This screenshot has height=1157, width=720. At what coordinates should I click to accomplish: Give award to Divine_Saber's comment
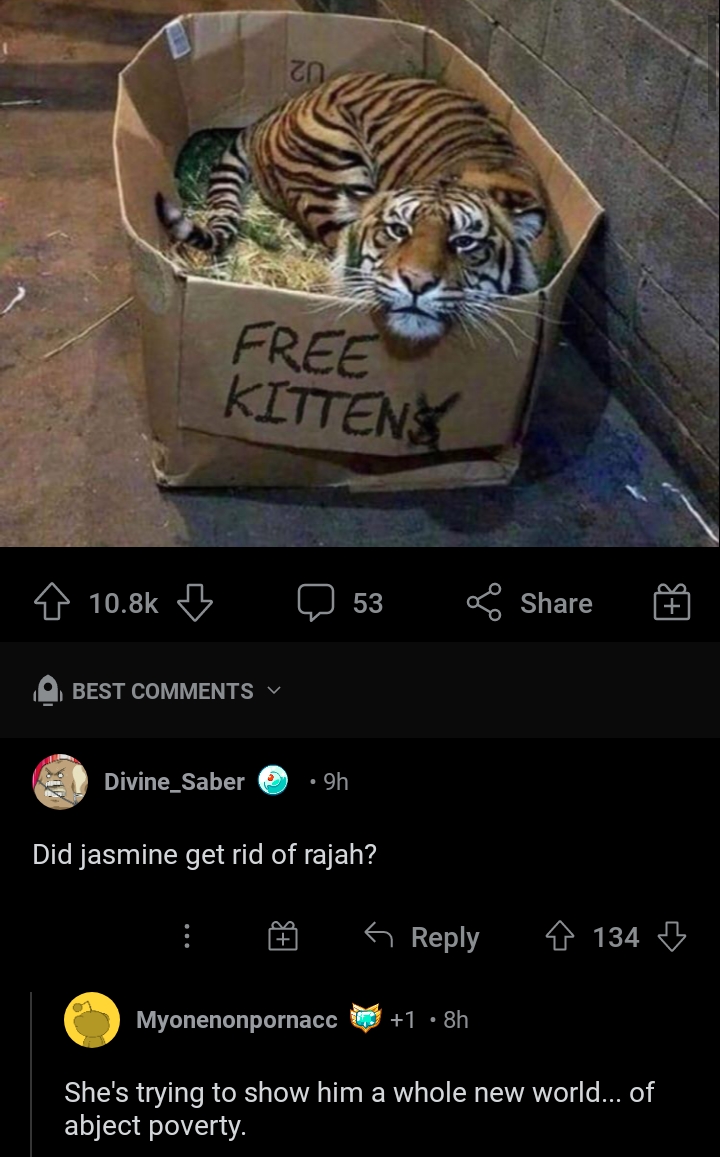coord(283,937)
